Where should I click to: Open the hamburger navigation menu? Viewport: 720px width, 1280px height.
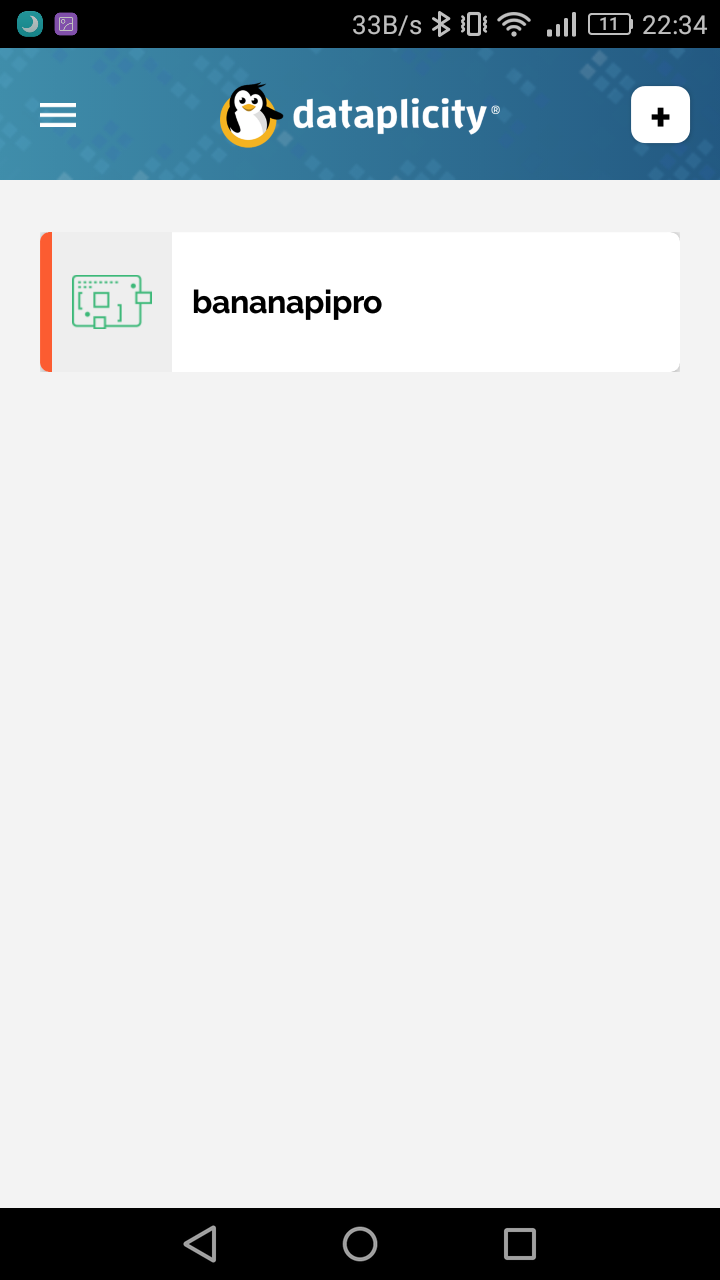click(x=58, y=115)
